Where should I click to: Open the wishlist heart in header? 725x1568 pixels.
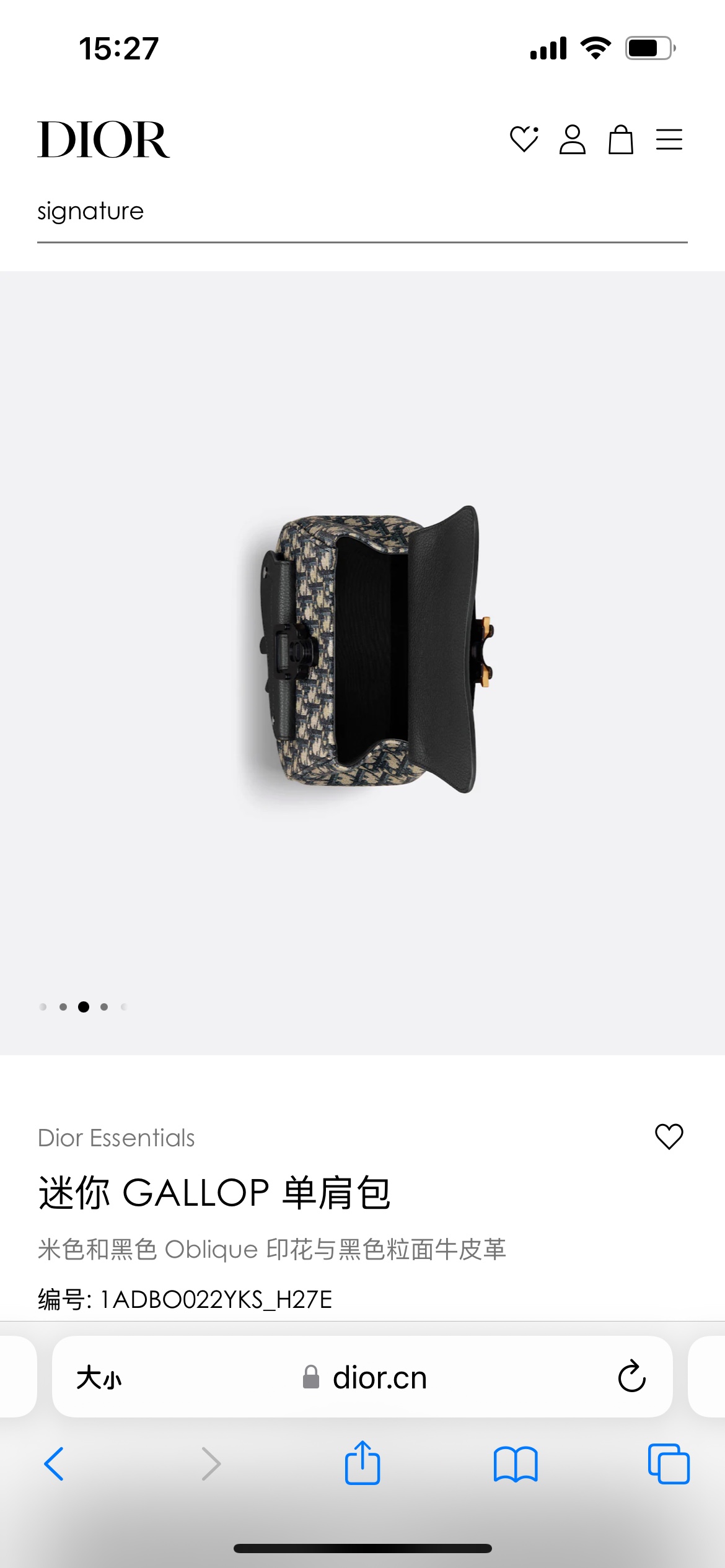point(524,139)
